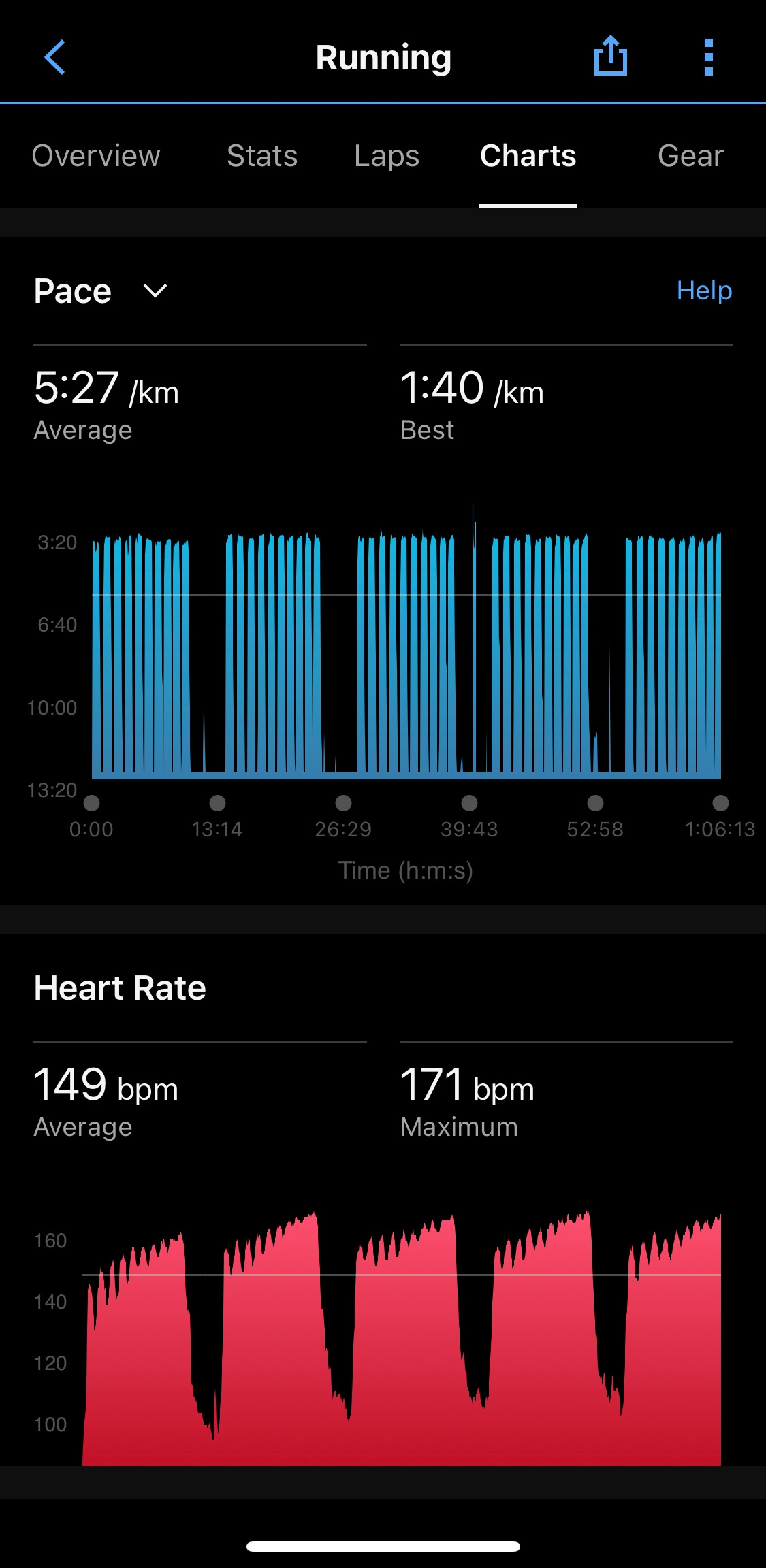766x1568 pixels.
Task: View the Laps tab
Action: (387, 156)
